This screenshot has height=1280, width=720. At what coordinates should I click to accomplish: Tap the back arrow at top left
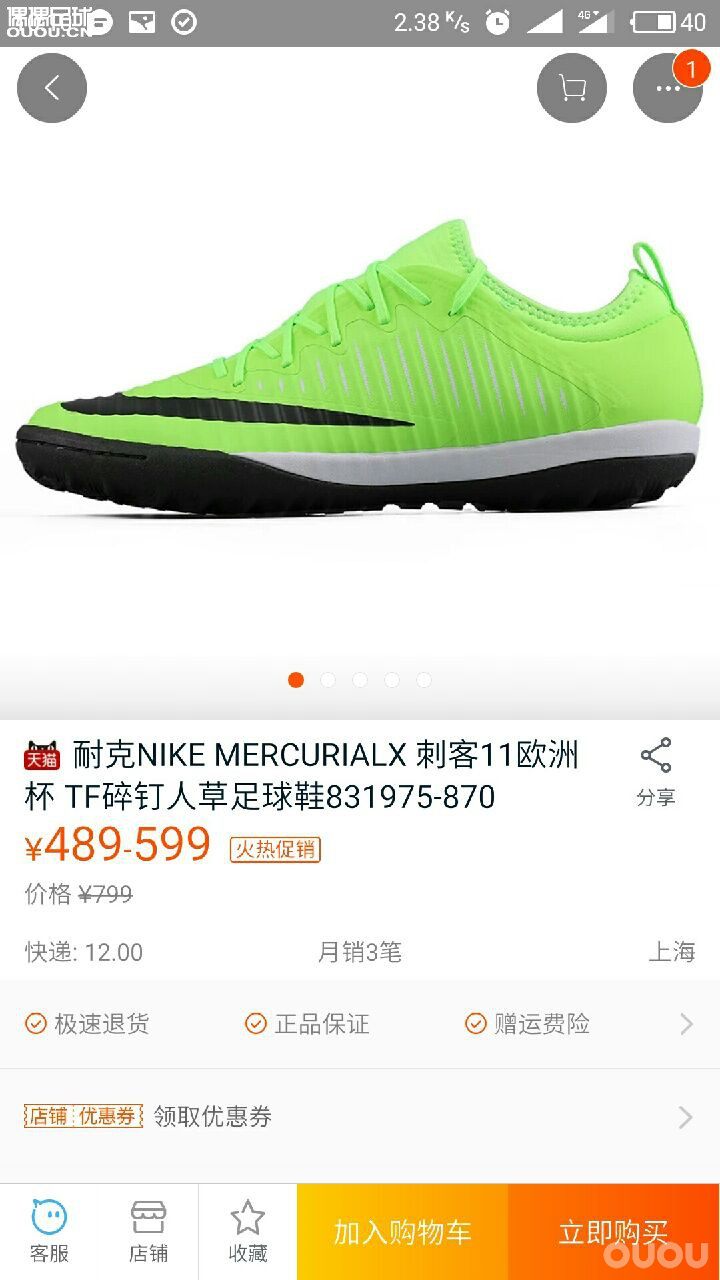pyautogui.click(x=52, y=87)
